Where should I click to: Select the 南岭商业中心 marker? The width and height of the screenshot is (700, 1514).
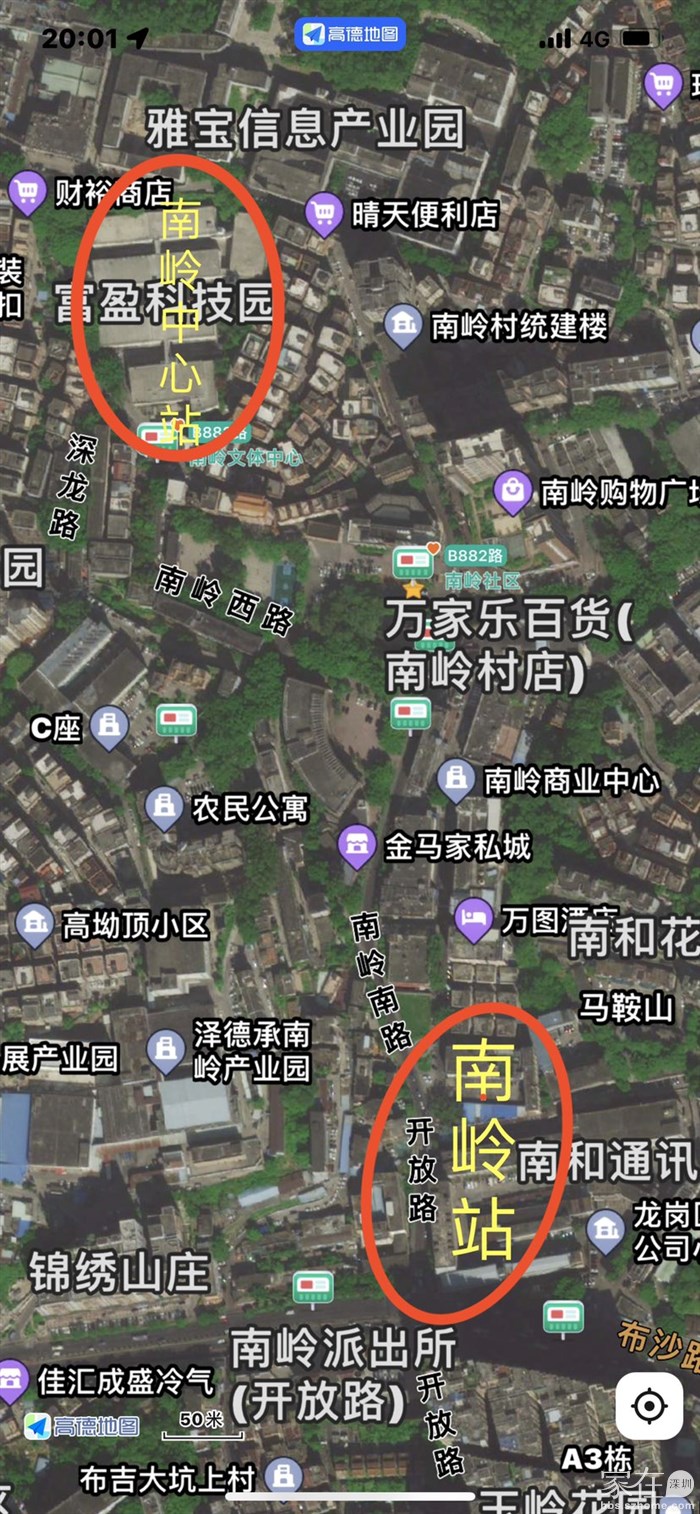pyautogui.click(x=456, y=780)
